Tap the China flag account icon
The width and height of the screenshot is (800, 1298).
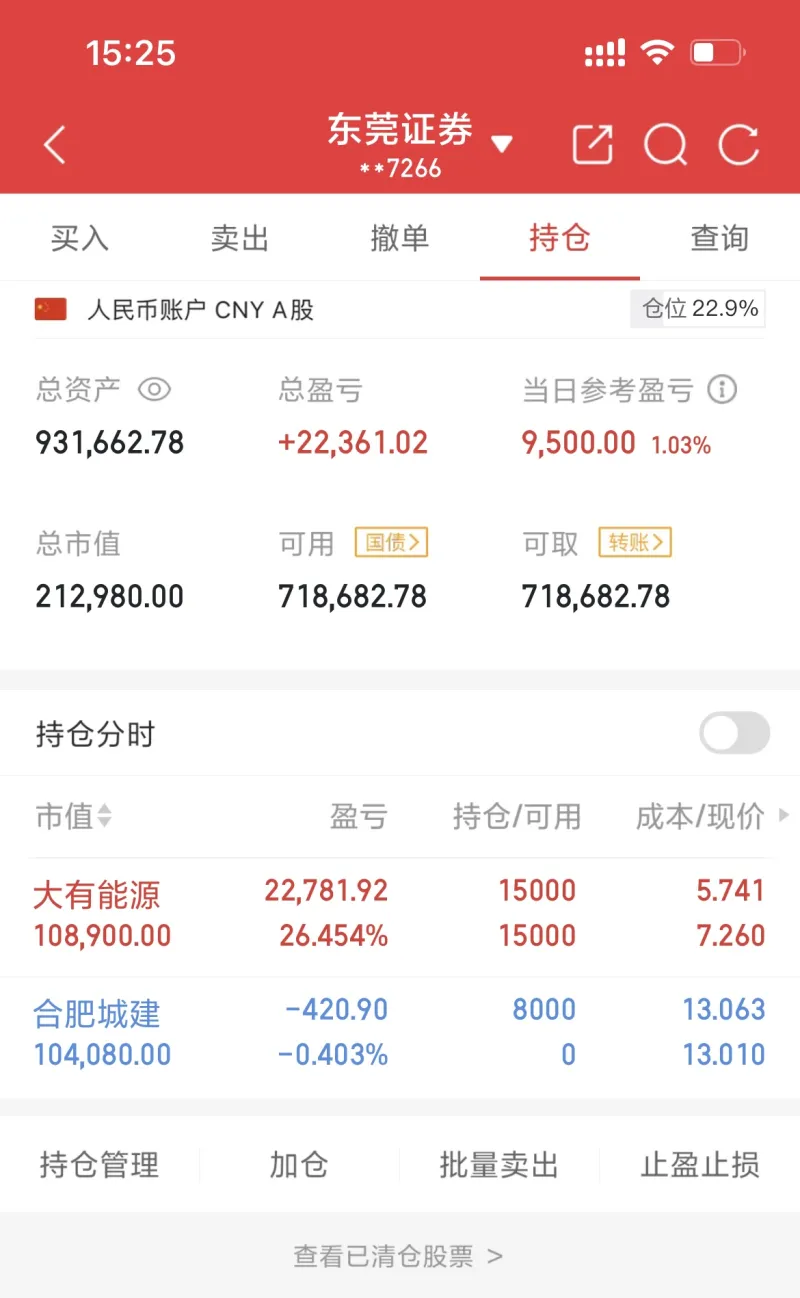(x=49, y=310)
